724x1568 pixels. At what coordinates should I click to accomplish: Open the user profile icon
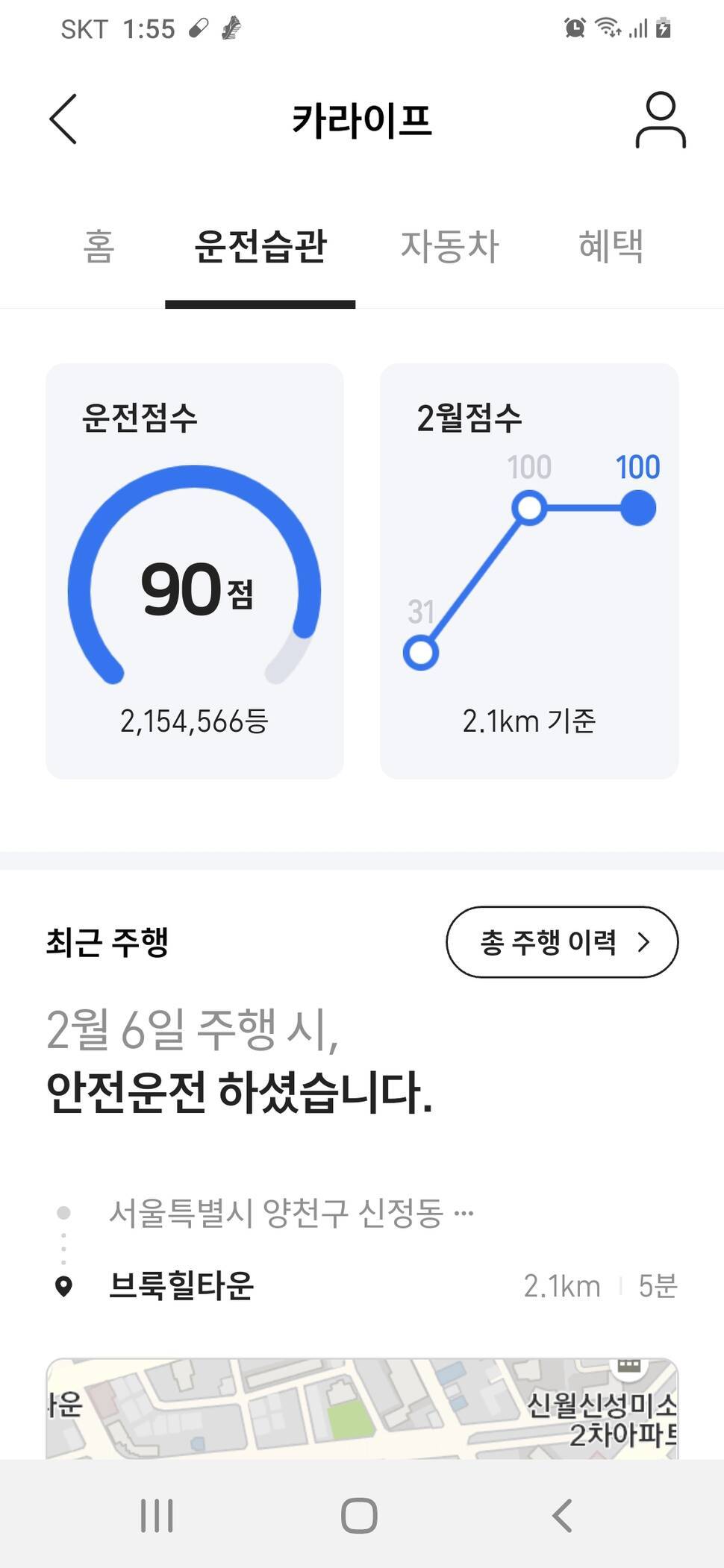[661, 119]
